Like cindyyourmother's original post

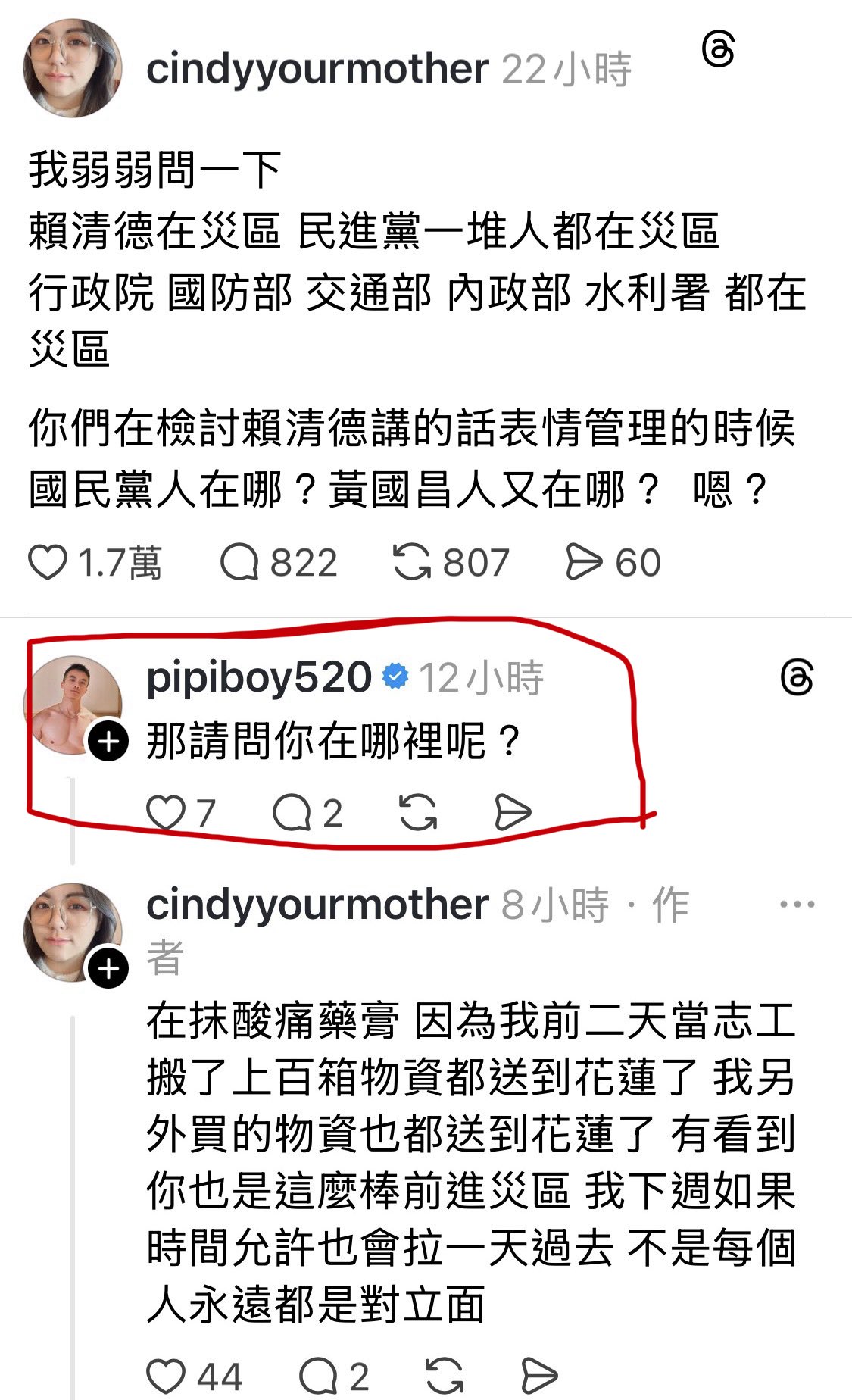pyautogui.click(x=48, y=564)
